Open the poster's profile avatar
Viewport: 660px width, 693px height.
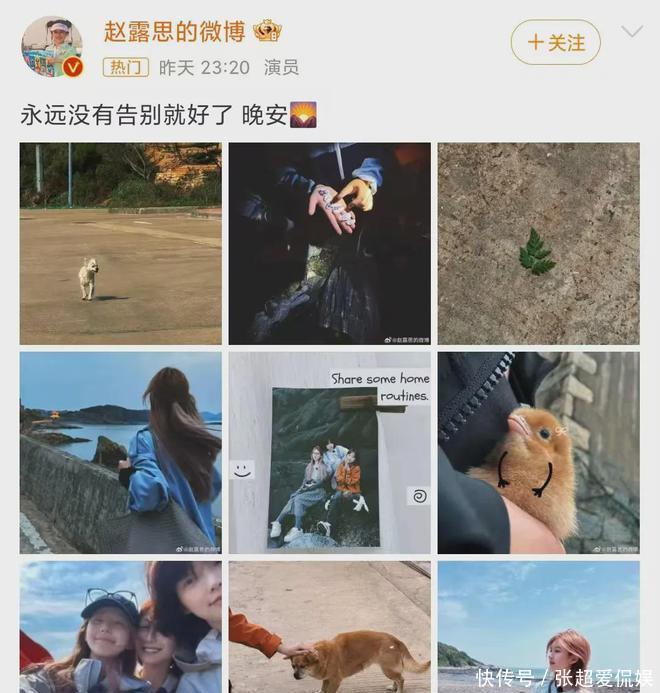tap(52, 46)
